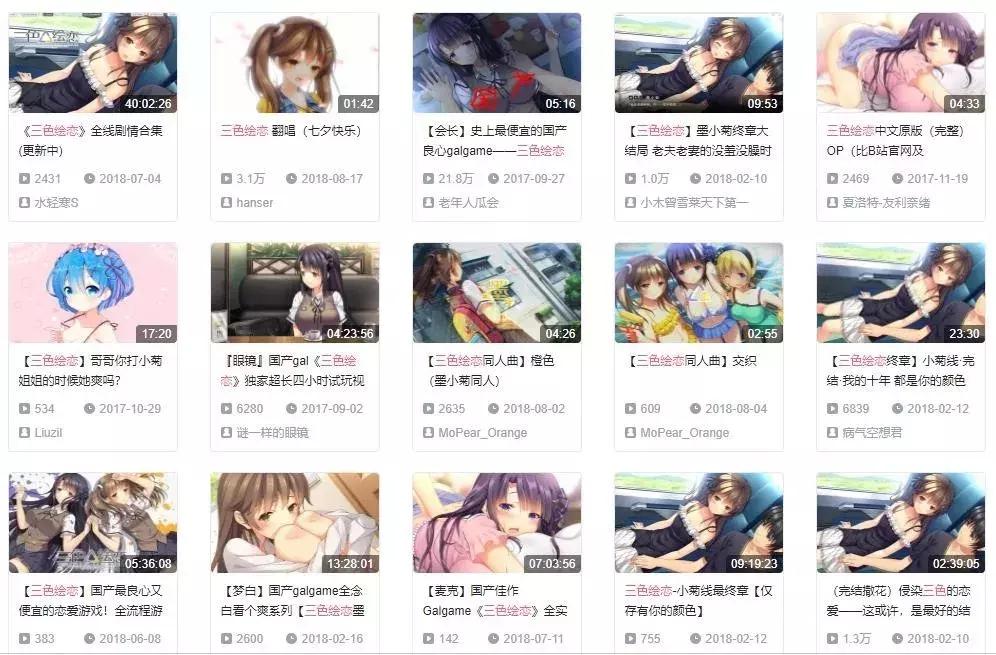Open the 『眼镜』国产gal 四小时试玩 video
Viewport: 996px width, 655px height.
tap(294, 292)
